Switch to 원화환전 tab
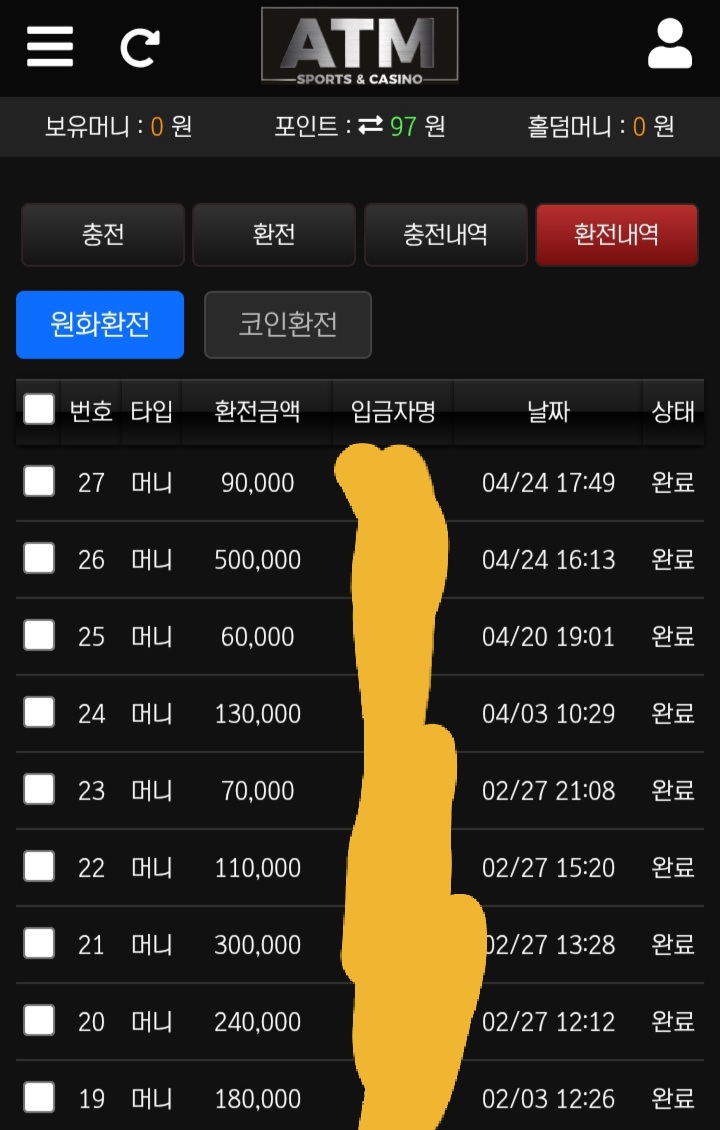The height and width of the screenshot is (1130, 720). tap(100, 325)
